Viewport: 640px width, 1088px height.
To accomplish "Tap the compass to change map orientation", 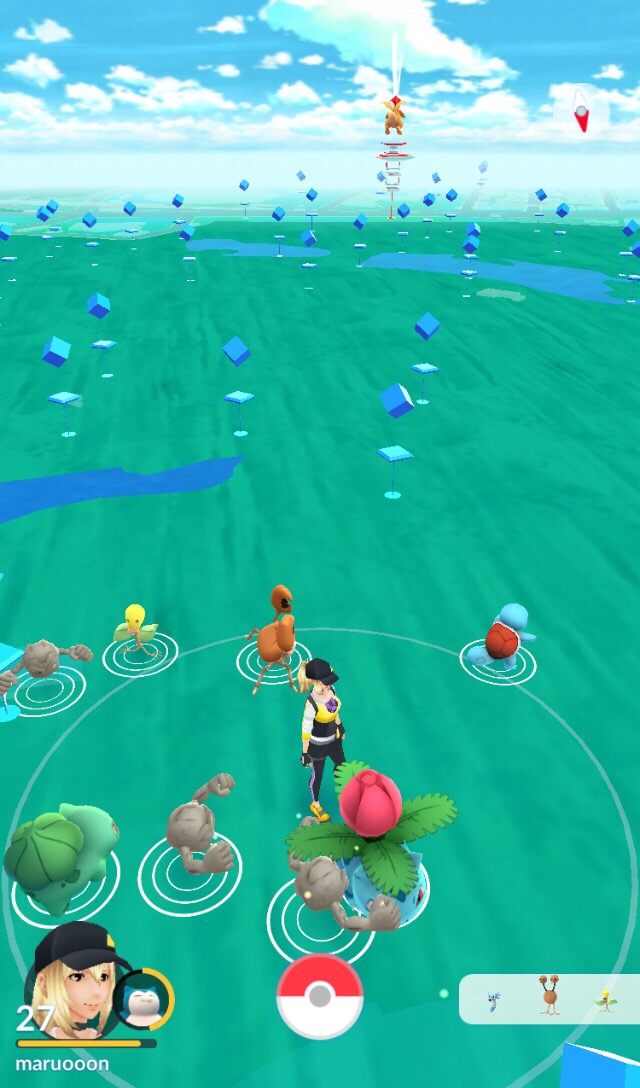I will coord(581,114).
